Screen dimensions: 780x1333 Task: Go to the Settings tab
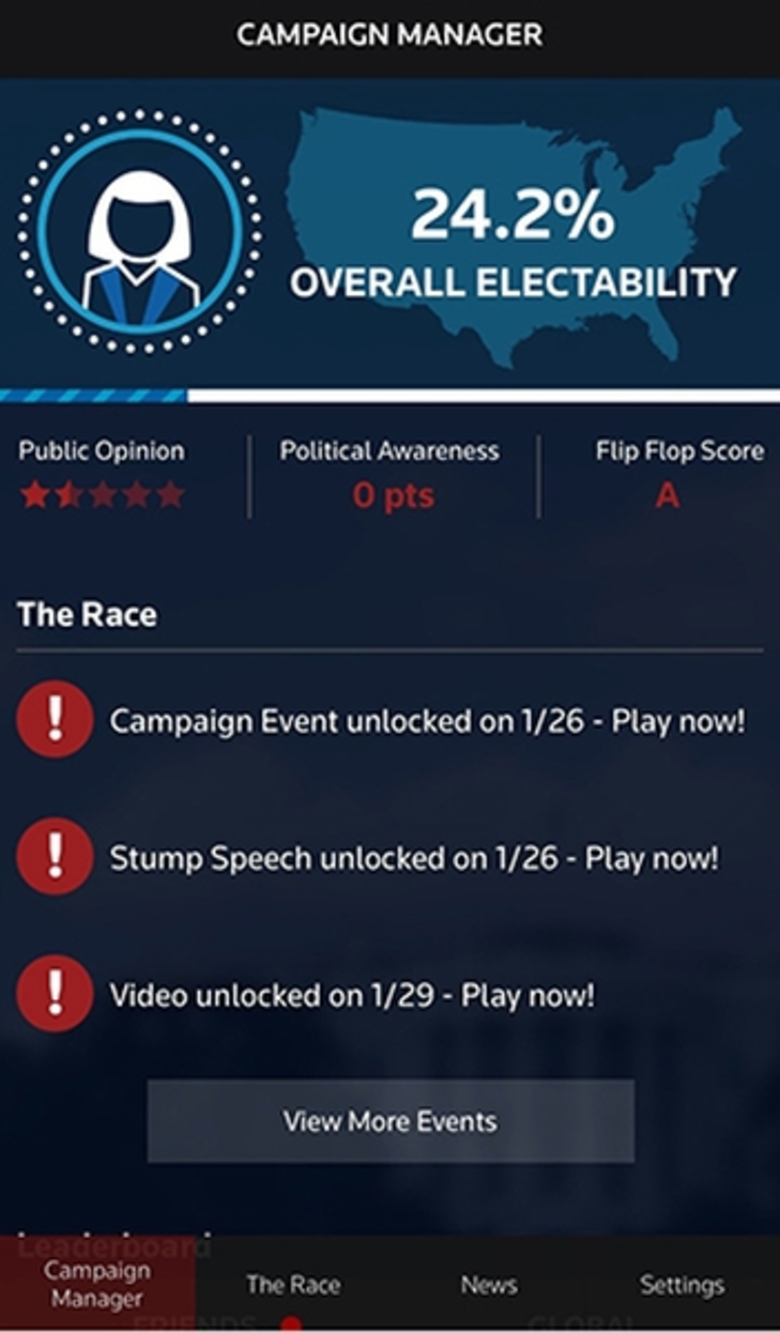pos(682,1285)
